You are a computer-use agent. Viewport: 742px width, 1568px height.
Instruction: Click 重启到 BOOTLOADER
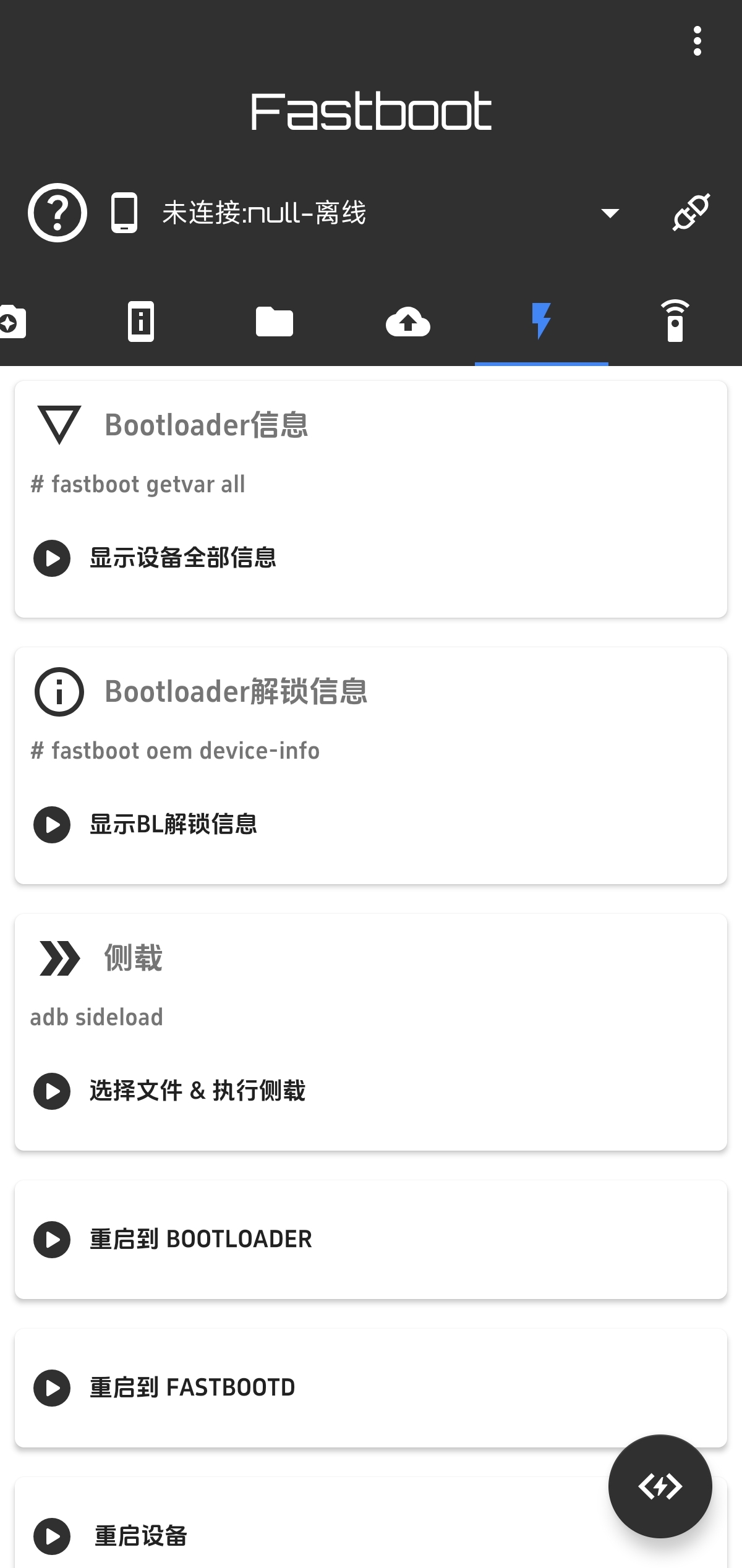point(52,1239)
